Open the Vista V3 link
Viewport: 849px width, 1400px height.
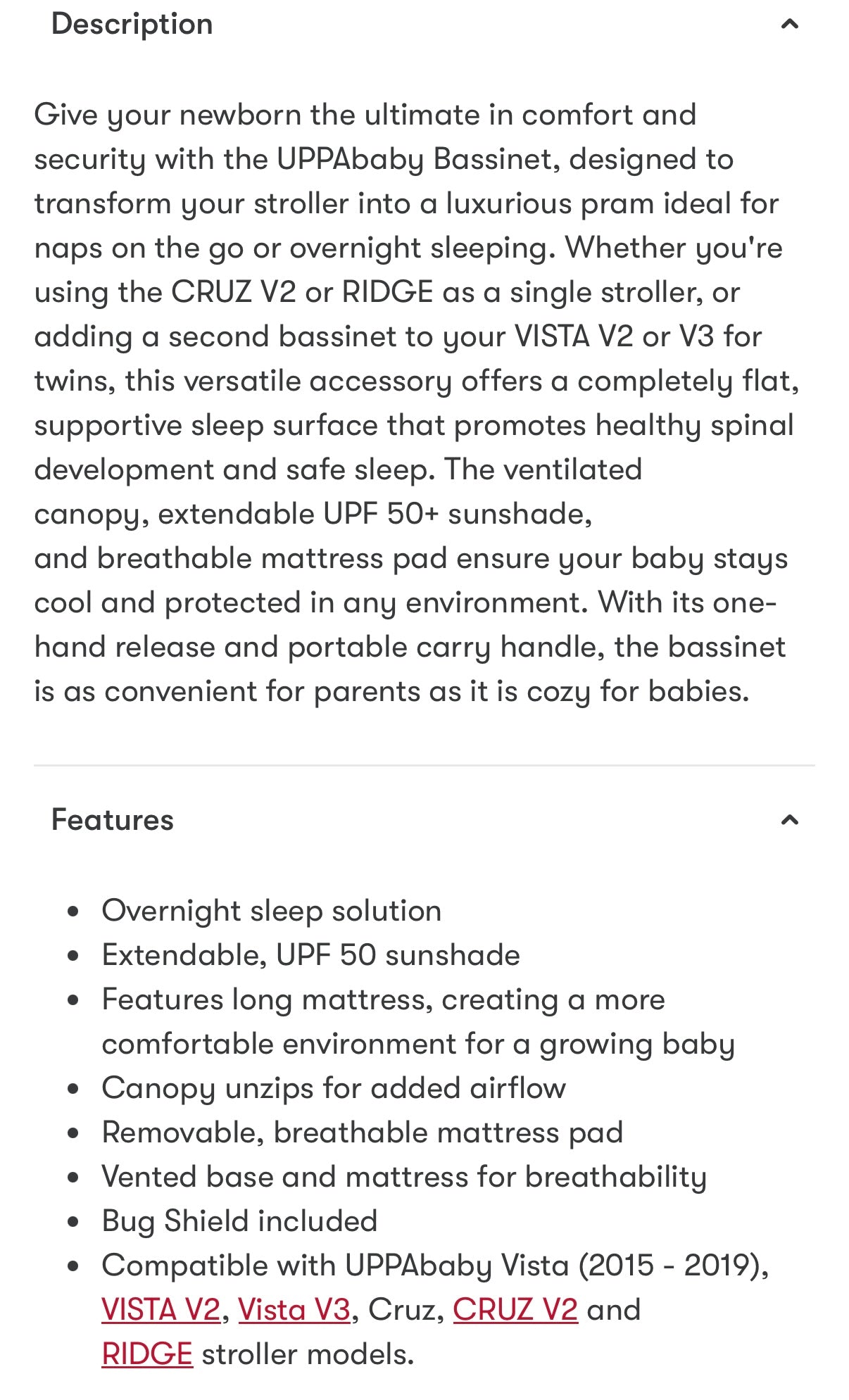point(294,1310)
